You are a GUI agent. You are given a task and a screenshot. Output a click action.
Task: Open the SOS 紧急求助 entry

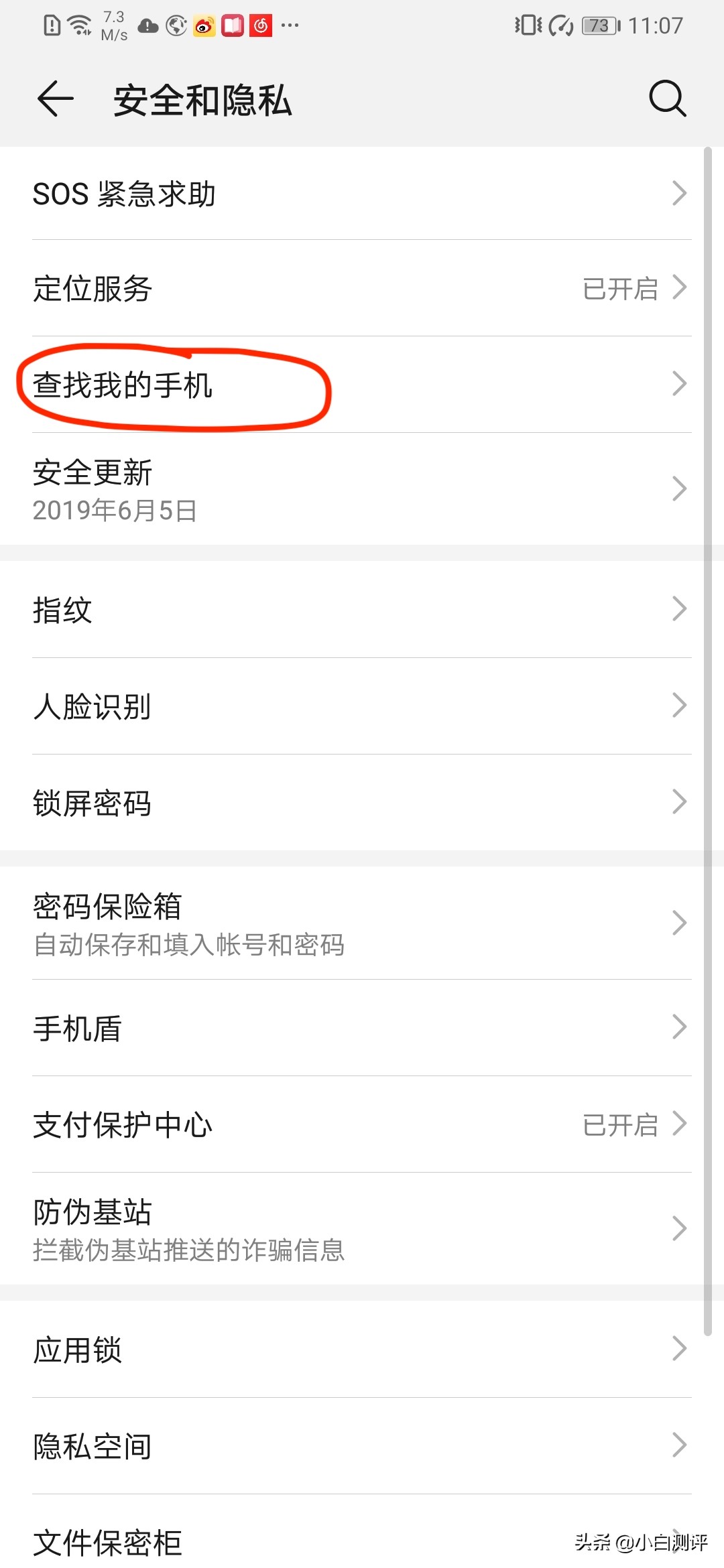pos(362,194)
